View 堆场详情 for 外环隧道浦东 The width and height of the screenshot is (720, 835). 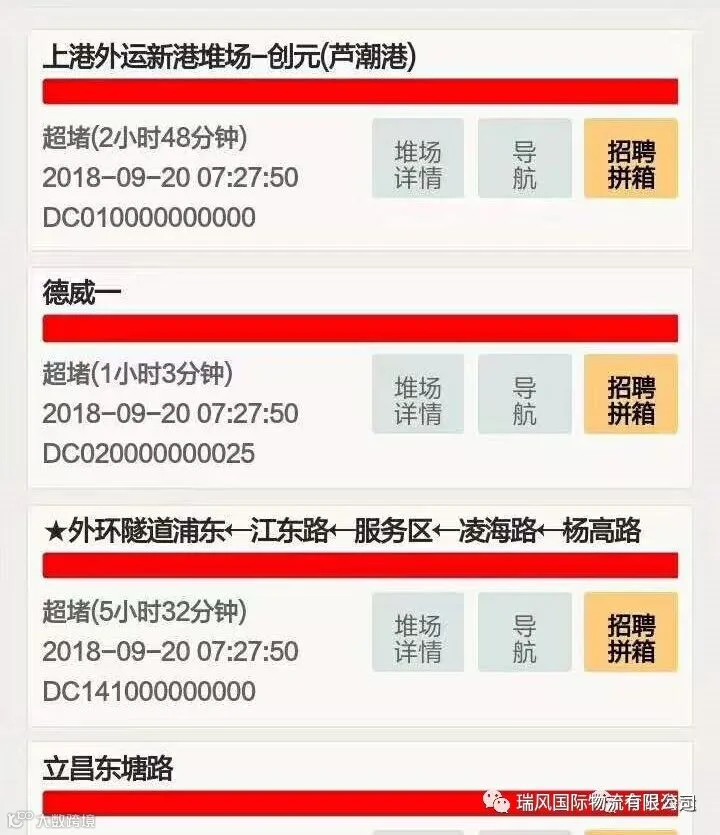[x=418, y=632]
